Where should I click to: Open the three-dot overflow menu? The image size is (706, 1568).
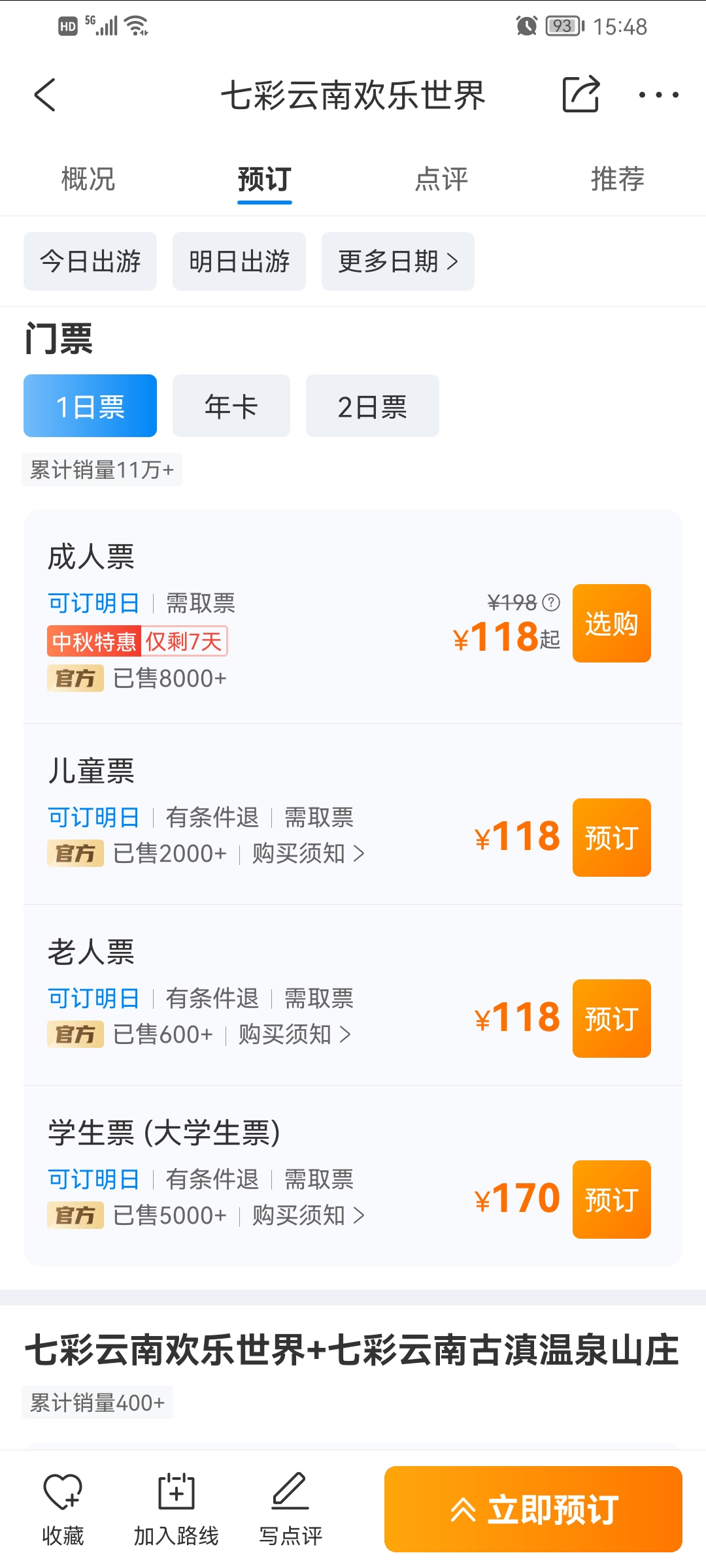click(x=658, y=95)
